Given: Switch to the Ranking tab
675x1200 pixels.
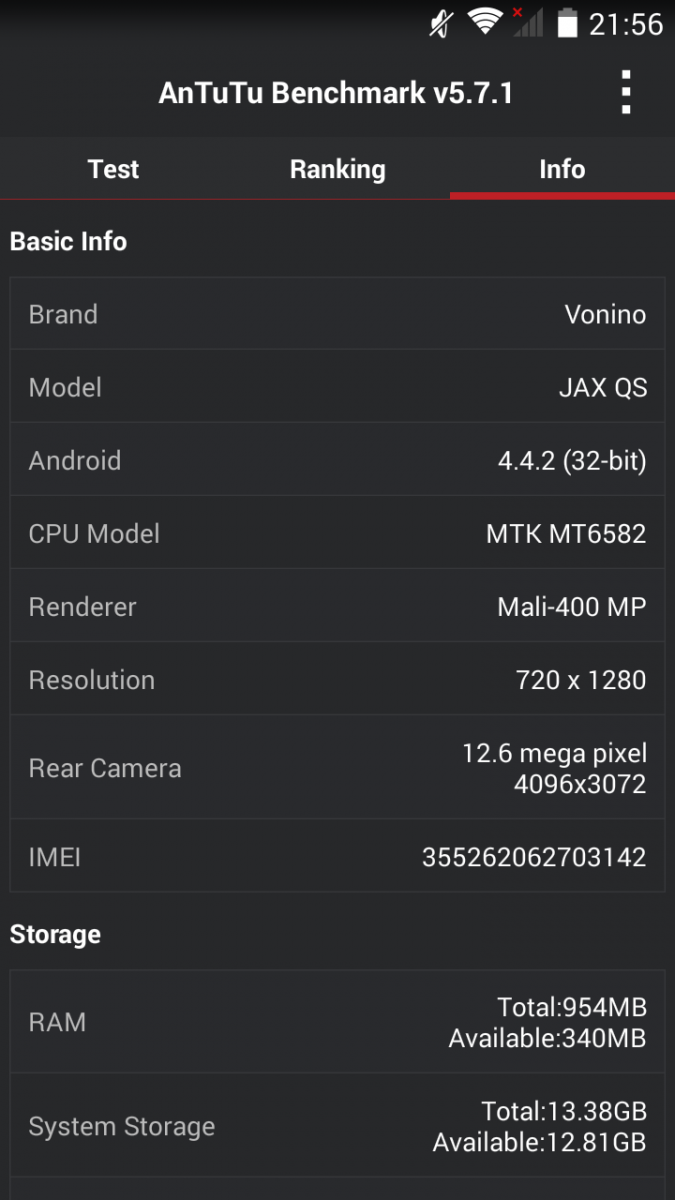Looking at the screenshot, I should 337,169.
